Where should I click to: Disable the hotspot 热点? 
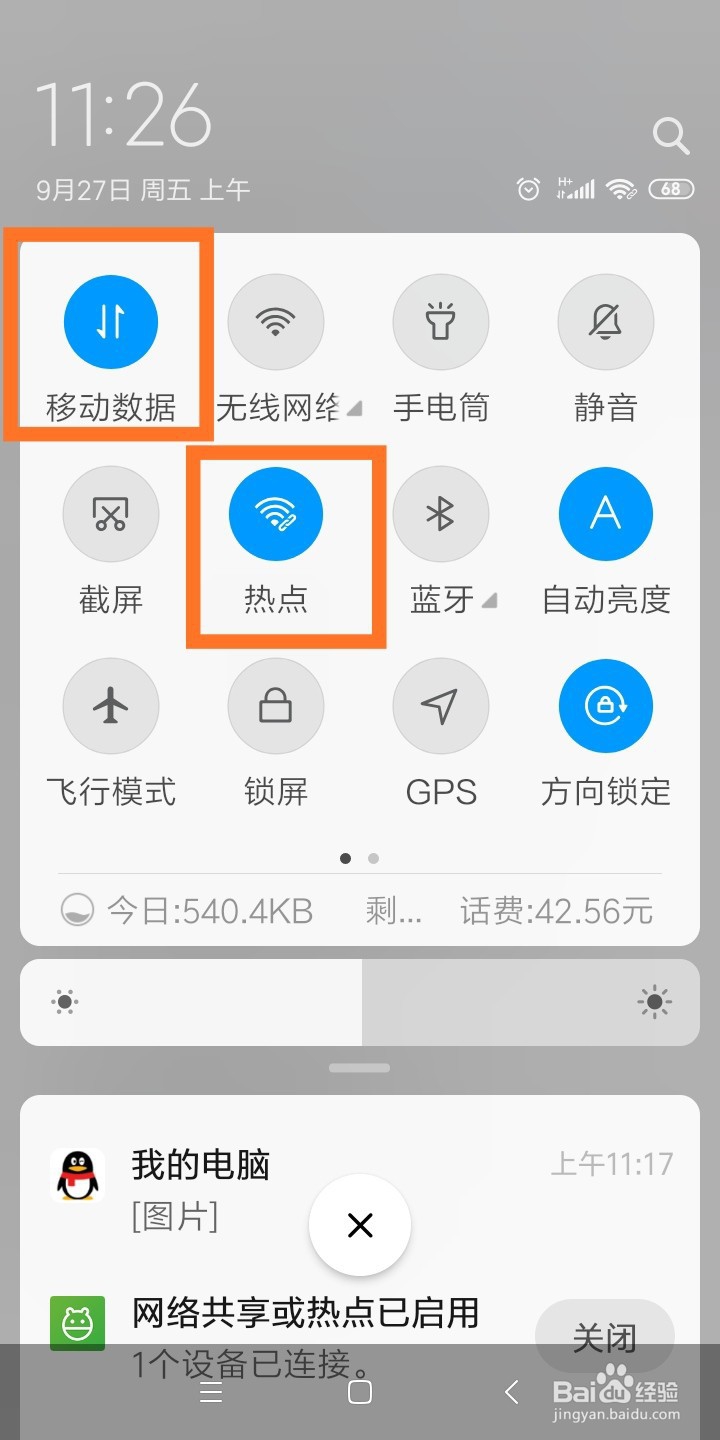click(276, 513)
